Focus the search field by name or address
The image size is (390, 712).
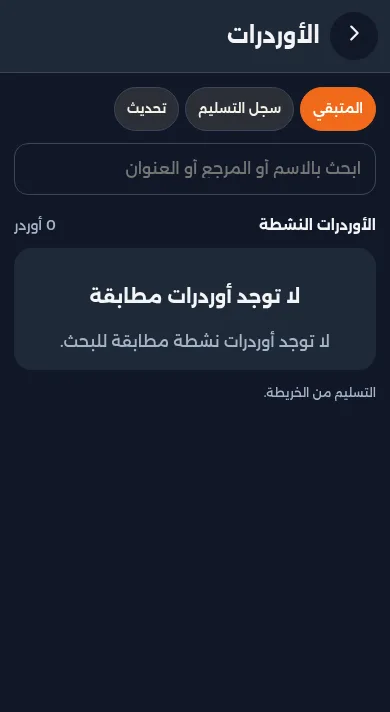(195, 169)
